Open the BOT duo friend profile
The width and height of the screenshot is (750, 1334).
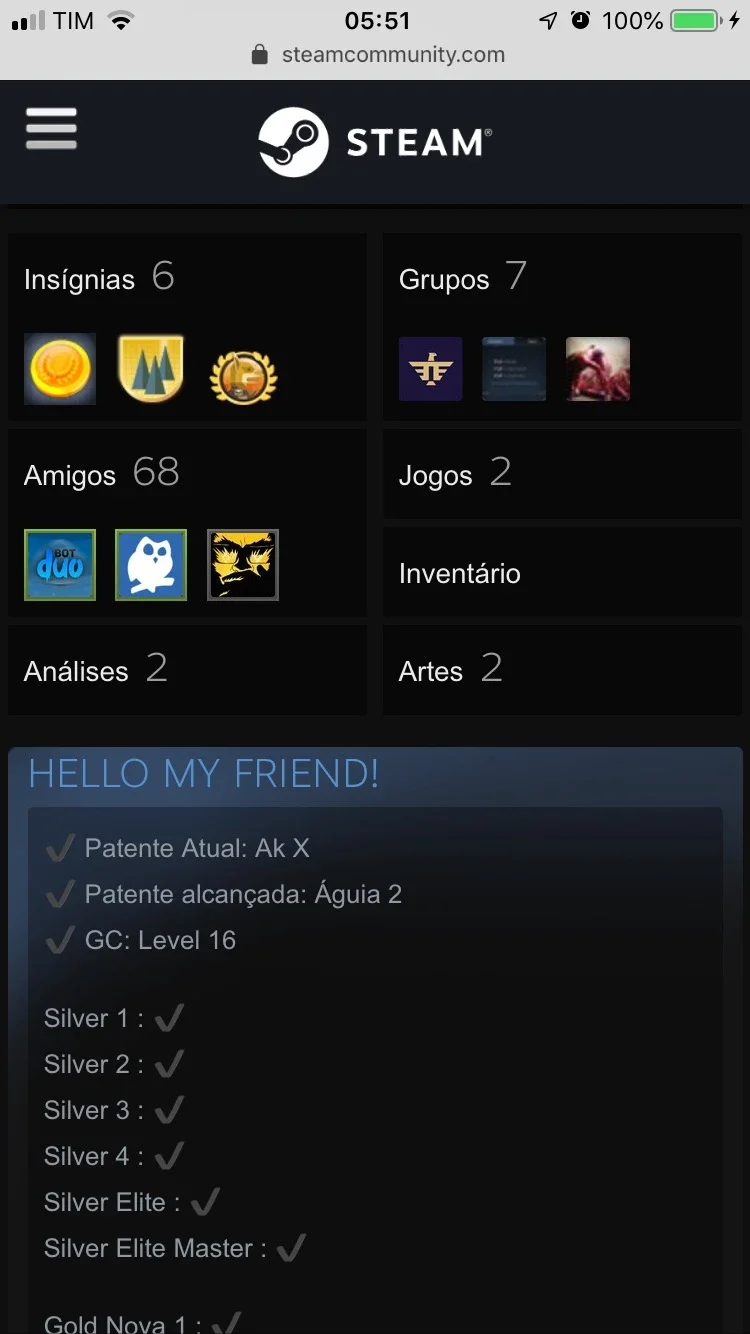coord(60,565)
